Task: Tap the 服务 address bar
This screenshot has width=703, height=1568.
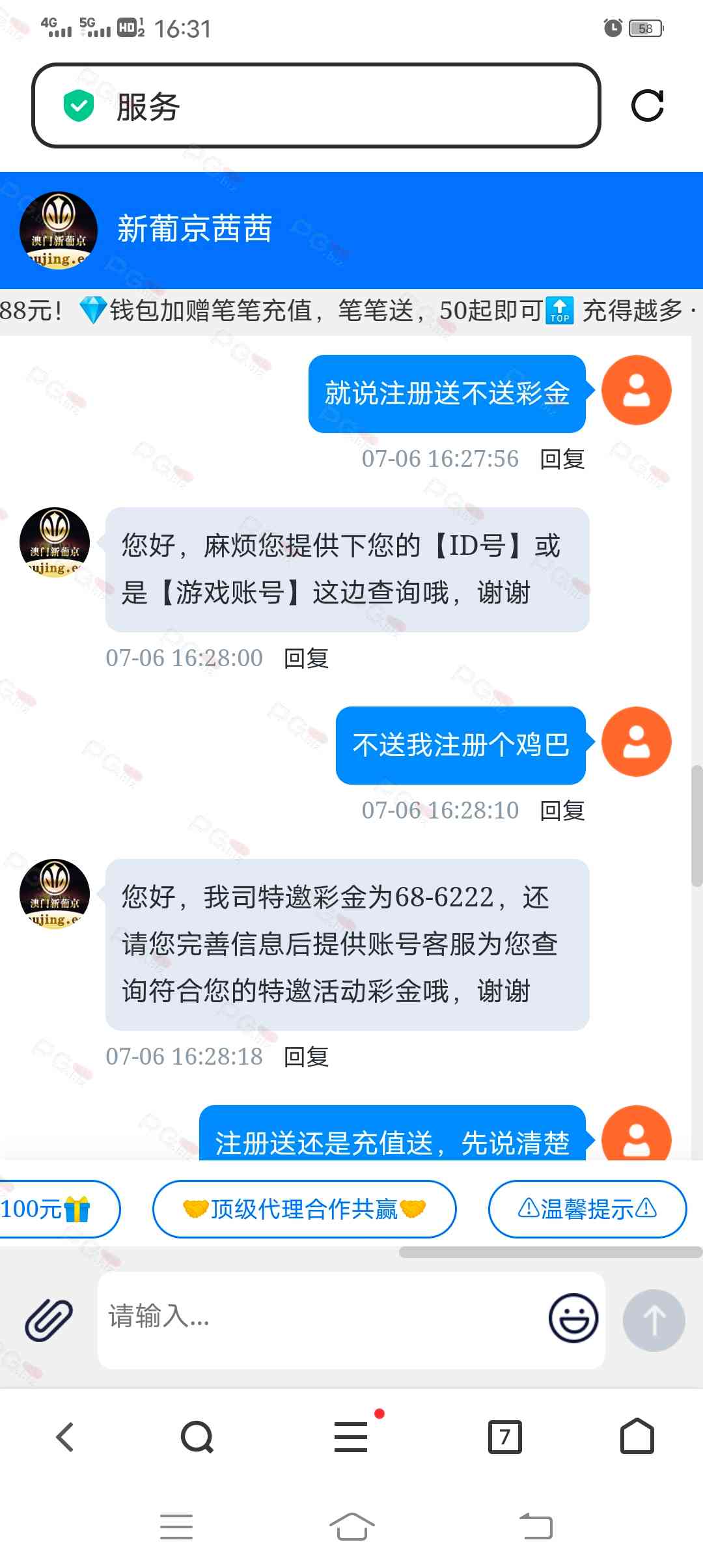Action: [316, 106]
